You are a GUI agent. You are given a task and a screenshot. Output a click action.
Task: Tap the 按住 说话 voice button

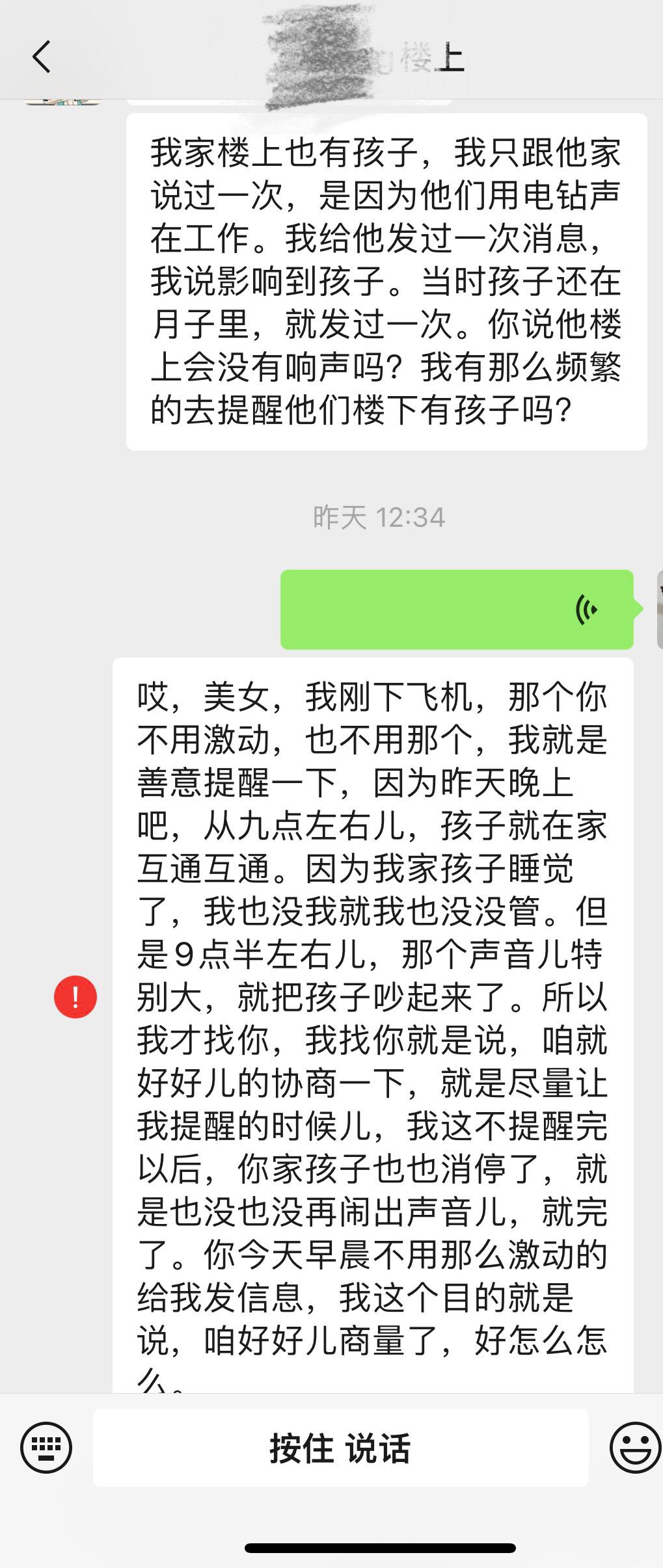340,1447
